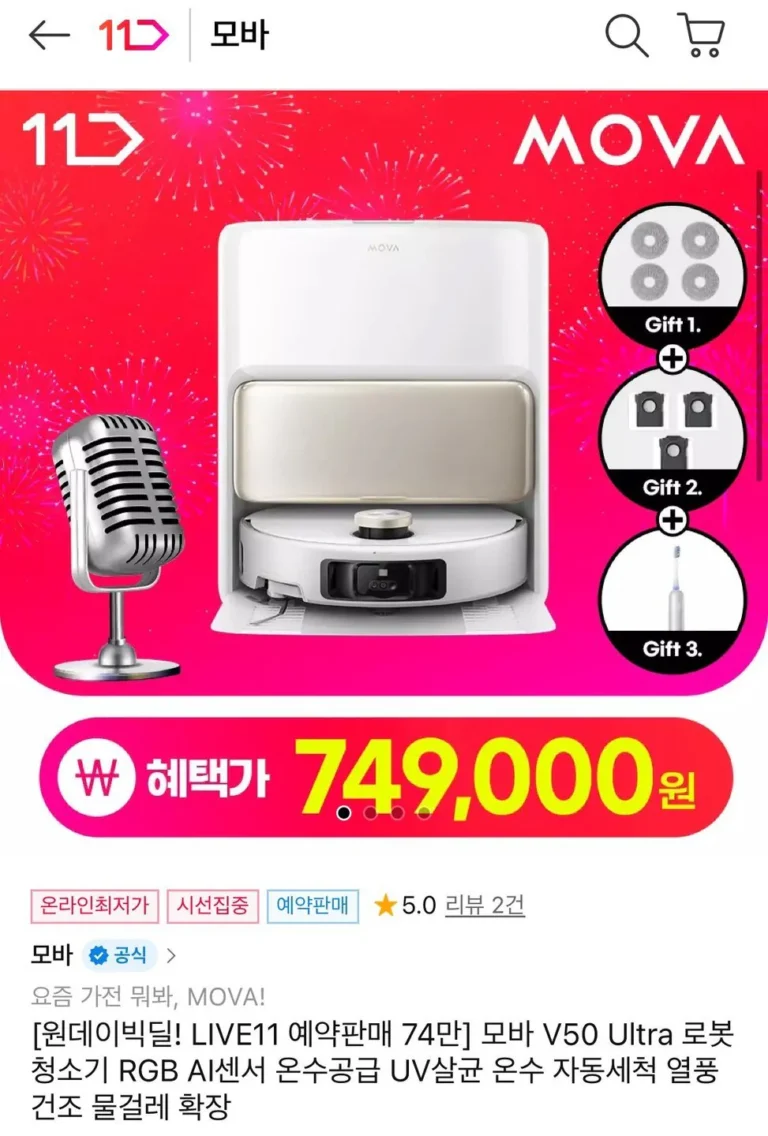The height and width of the screenshot is (1136, 768).
Task: Open the shopping cart
Action: [x=700, y=36]
